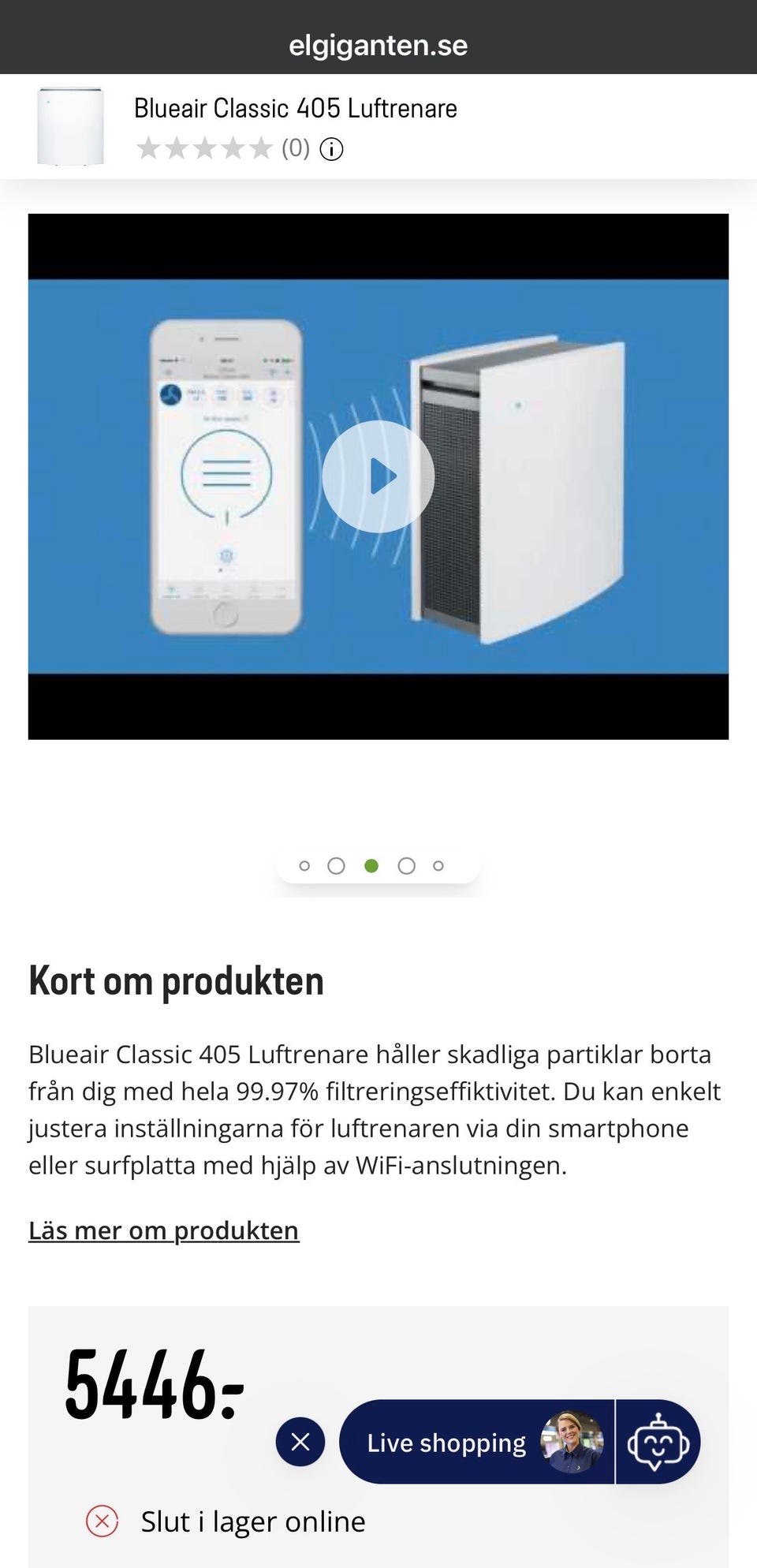
Task: Click the fifth rating star
Action: [x=260, y=149]
